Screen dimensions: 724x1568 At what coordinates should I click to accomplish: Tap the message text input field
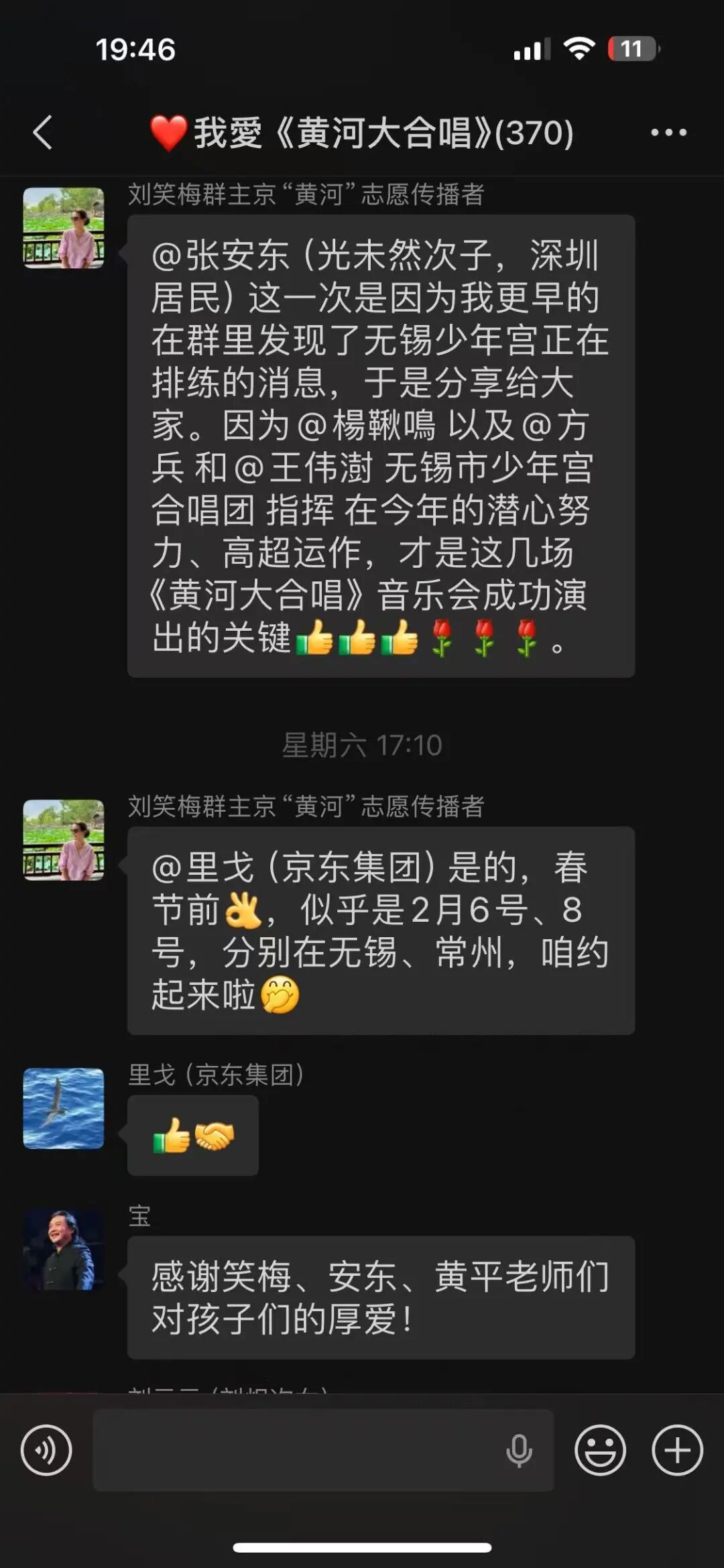tap(295, 1451)
